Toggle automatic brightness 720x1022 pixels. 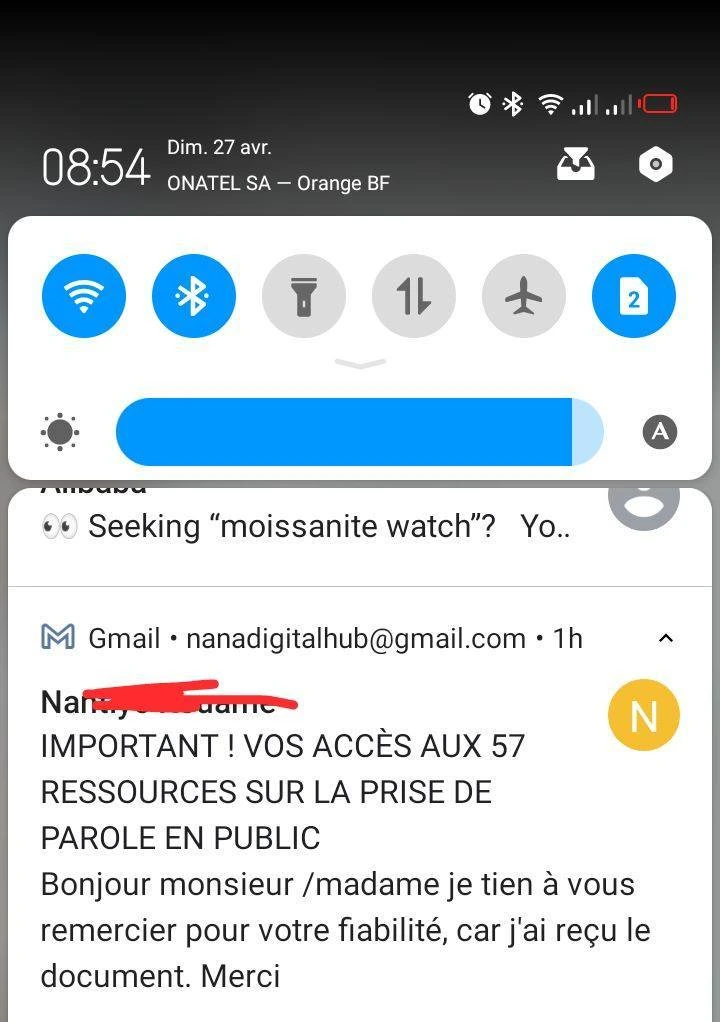click(x=659, y=432)
